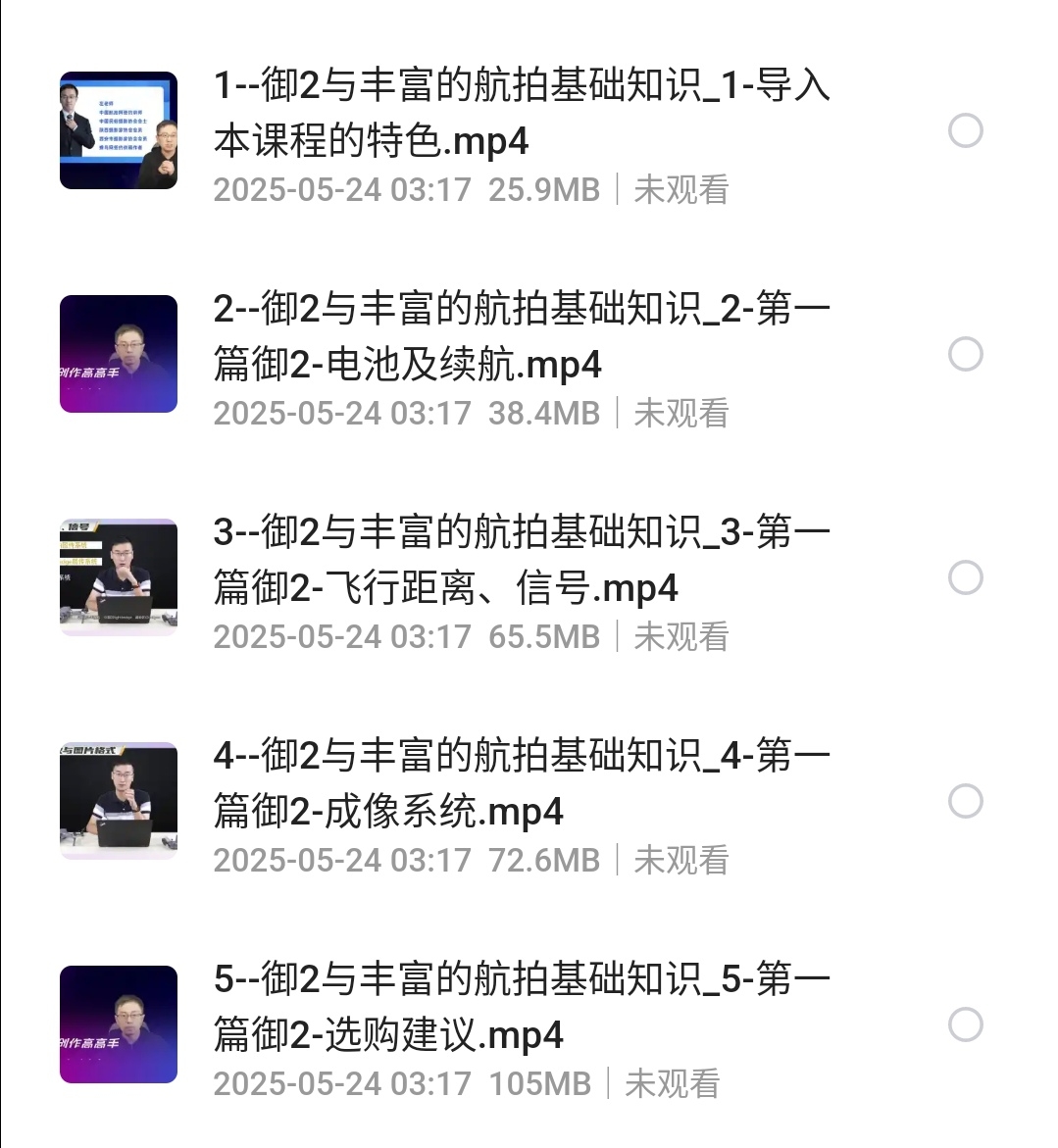
Task: Check the selection circle for 成像系统.mp4
Action: tap(966, 801)
